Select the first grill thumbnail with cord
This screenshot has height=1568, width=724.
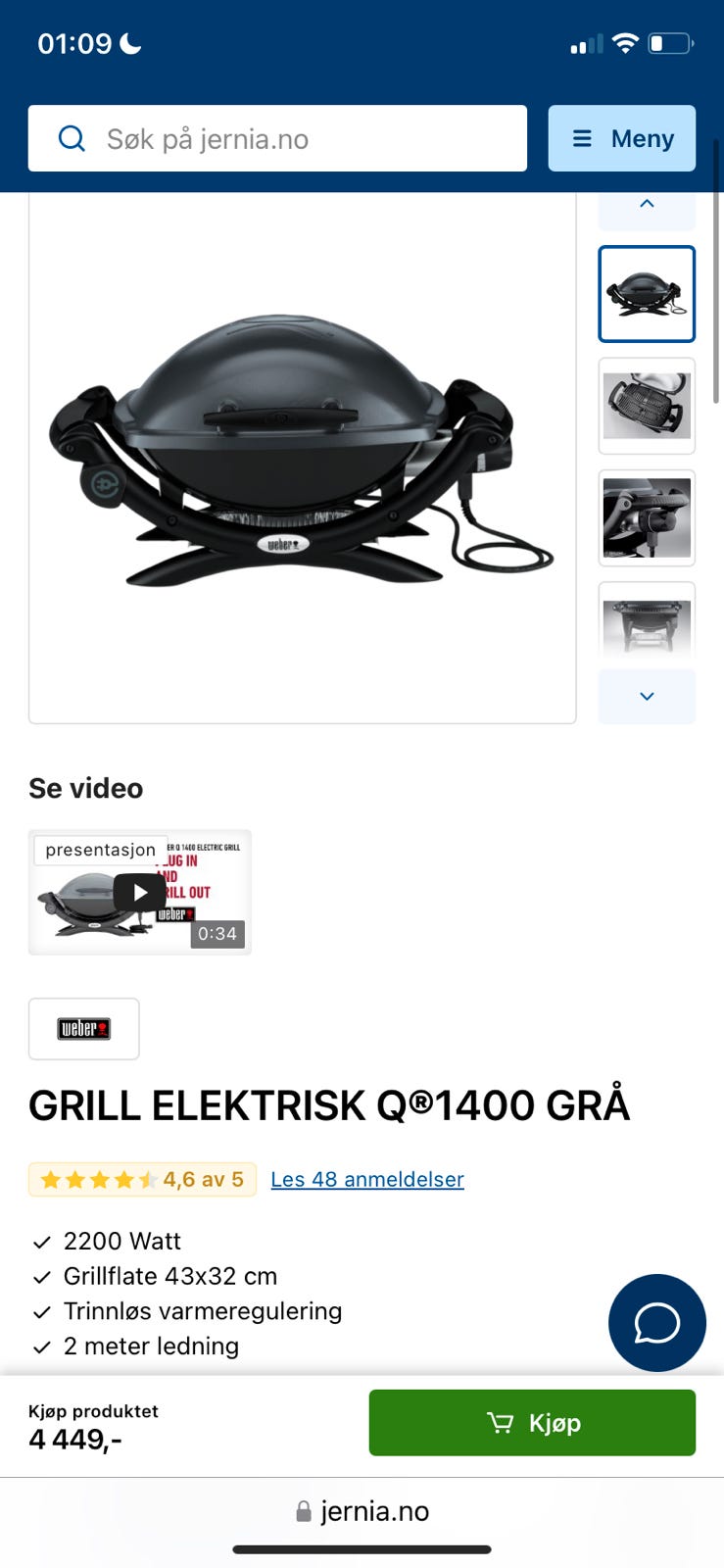(647, 294)
